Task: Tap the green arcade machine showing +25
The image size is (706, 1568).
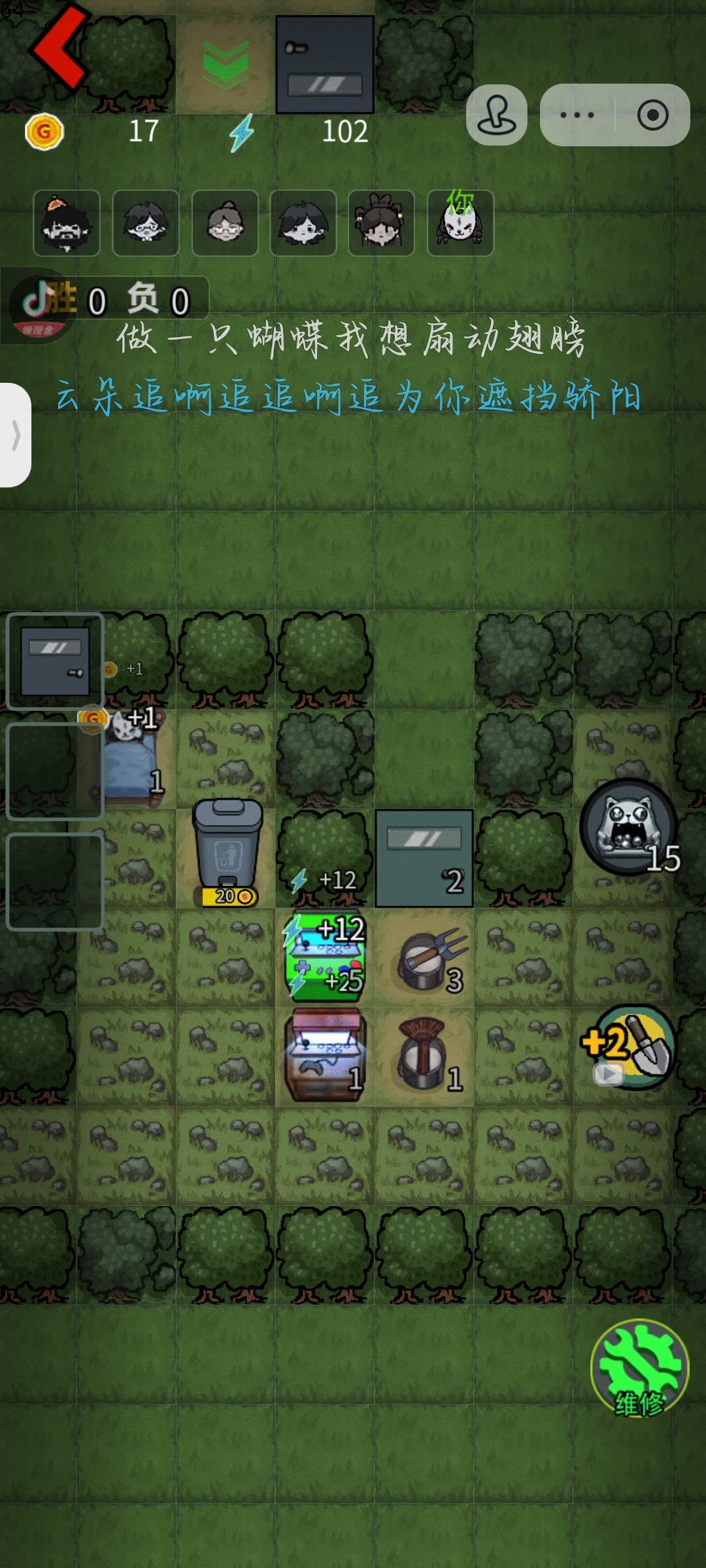Action: (x=325, y=955)
